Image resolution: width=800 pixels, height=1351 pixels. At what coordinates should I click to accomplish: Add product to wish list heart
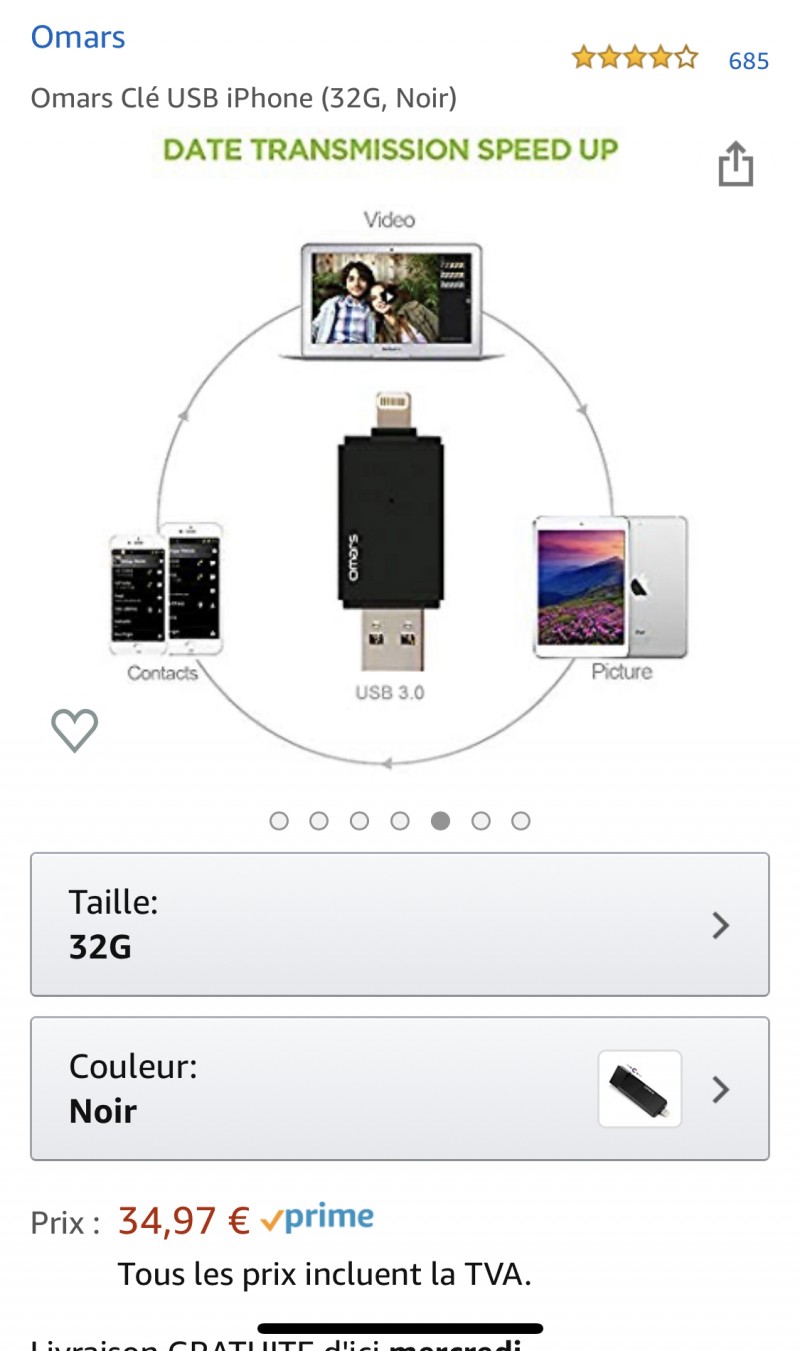75,730
